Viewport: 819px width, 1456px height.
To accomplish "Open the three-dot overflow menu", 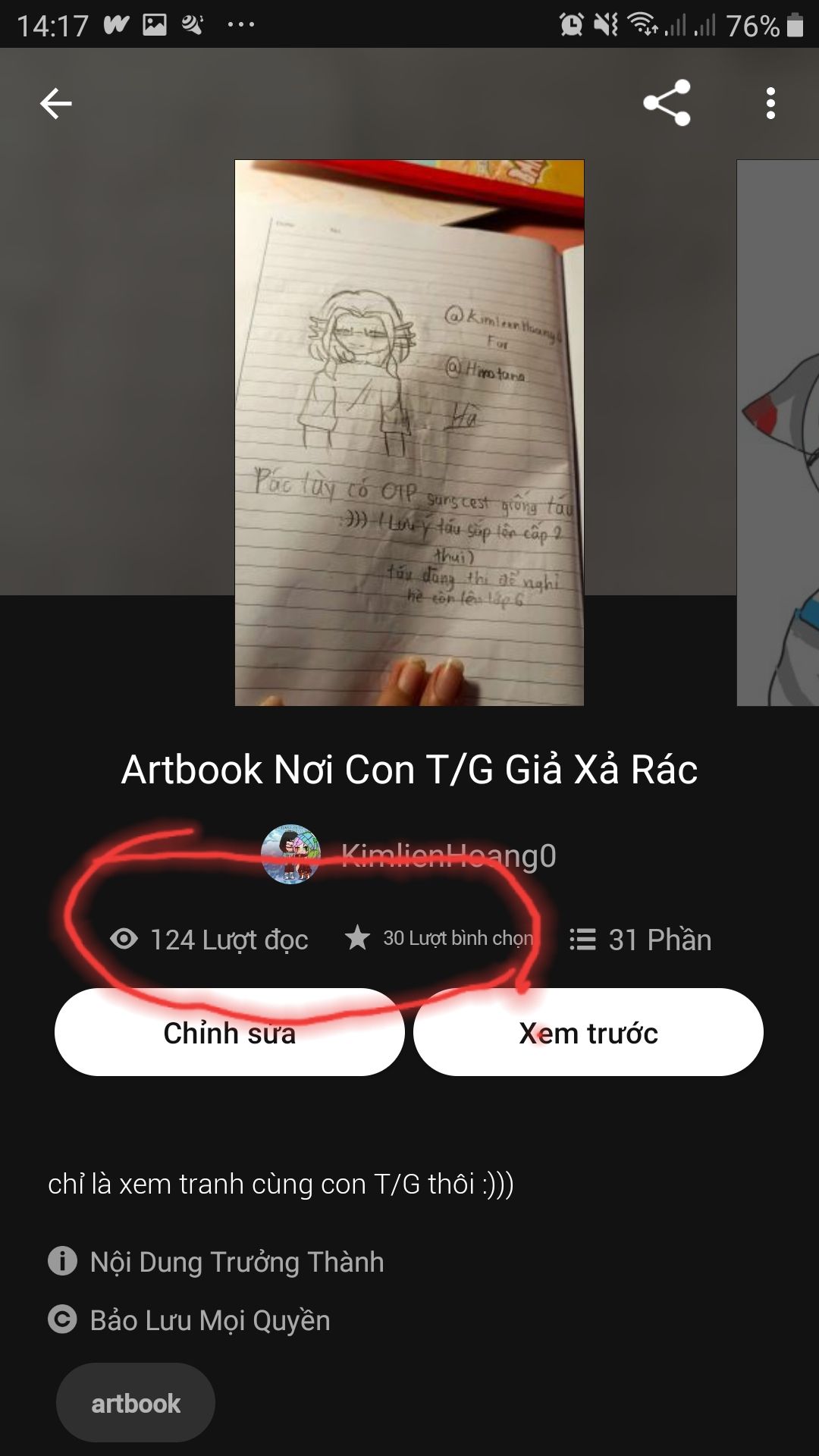I will (770, 103).
